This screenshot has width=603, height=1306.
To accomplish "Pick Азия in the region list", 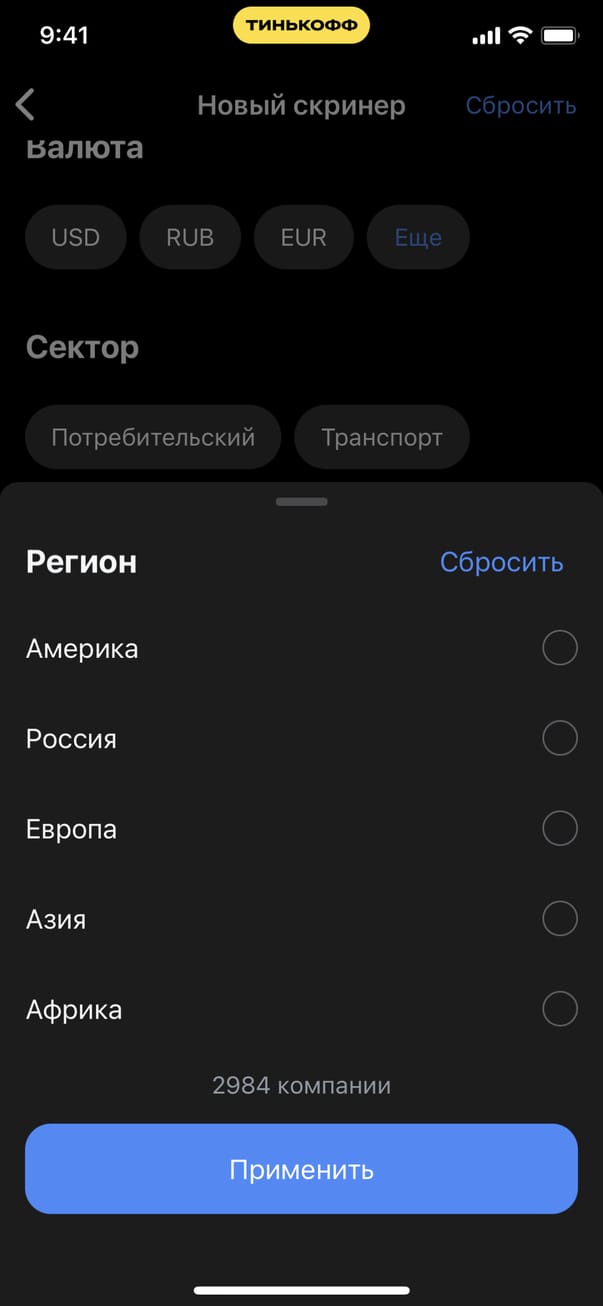I will (559, 919).
